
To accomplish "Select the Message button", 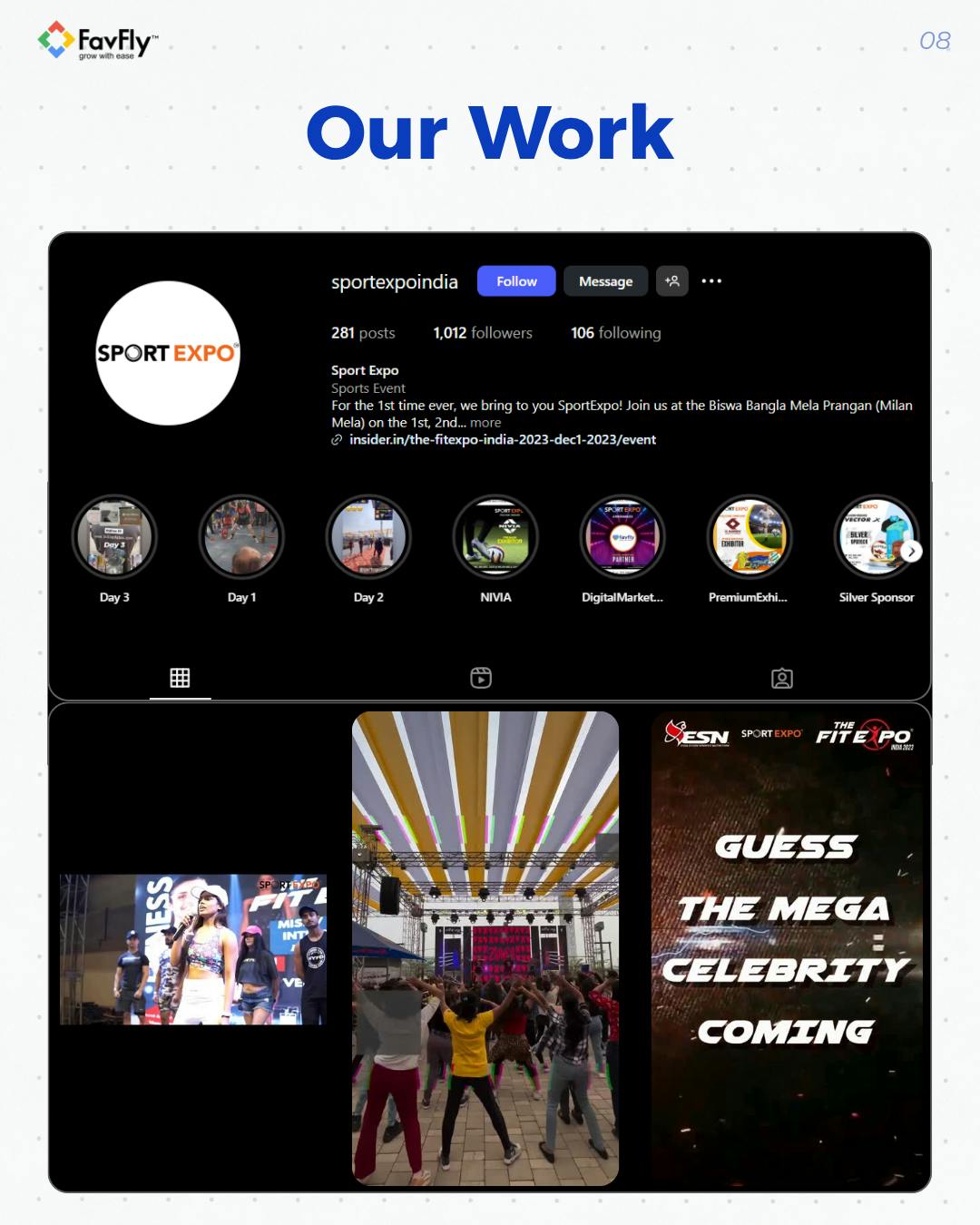I will [x=605, y=281].
